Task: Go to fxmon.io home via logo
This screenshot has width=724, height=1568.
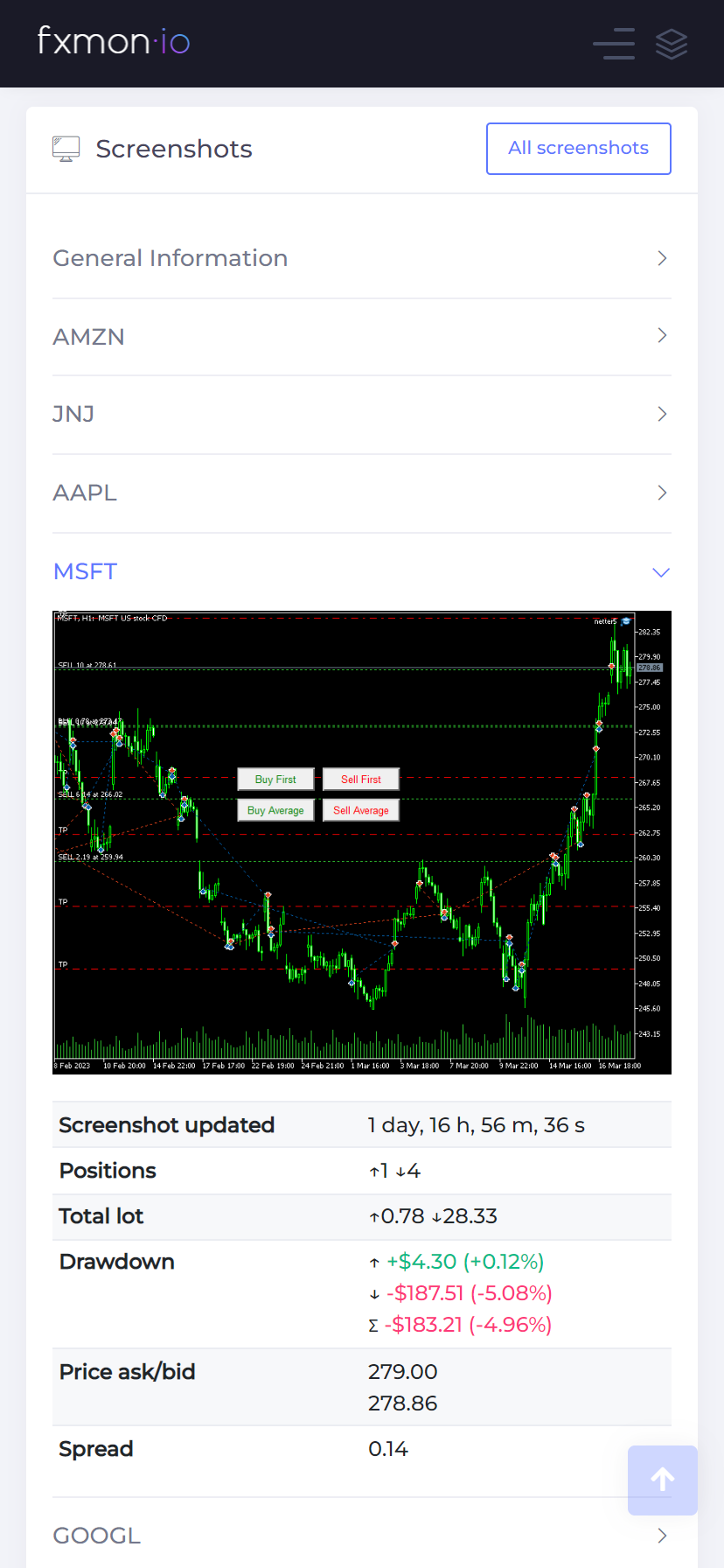Action: click(114, 41)
